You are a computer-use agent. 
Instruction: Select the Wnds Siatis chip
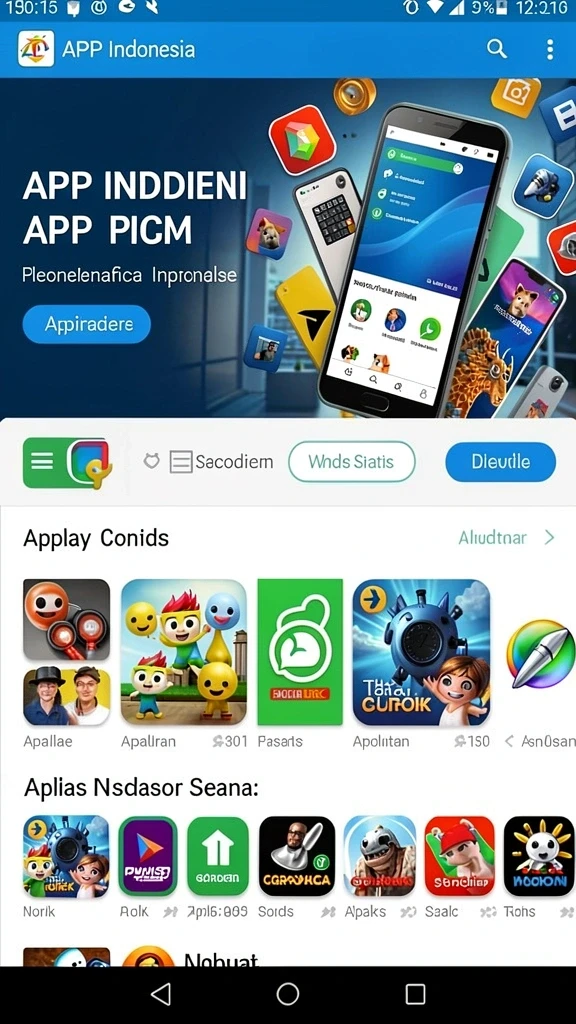tap(351, 462)
